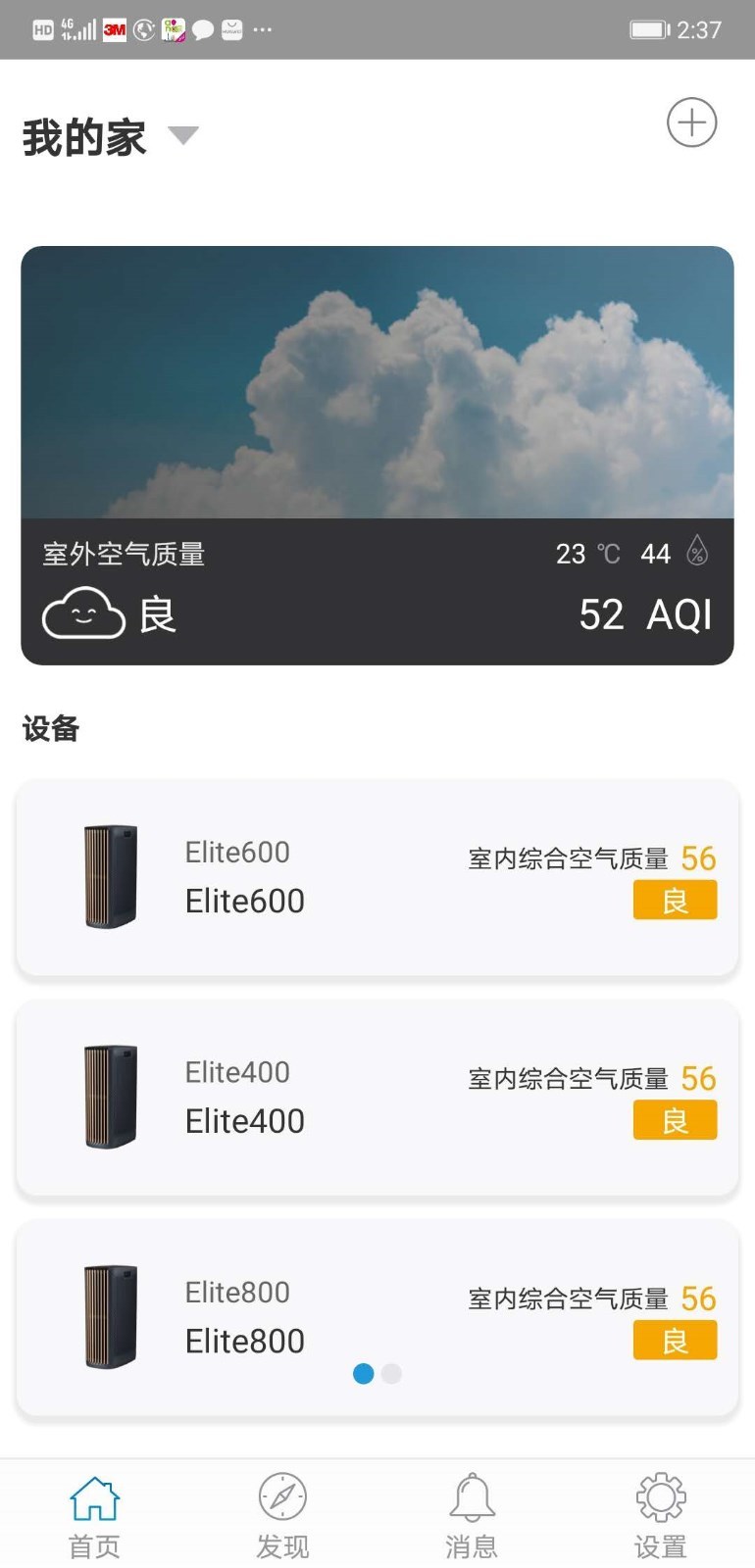Tap the add device plus icon
The width and height of the screenshot is (755, 1568).
[x=692, y=123]
